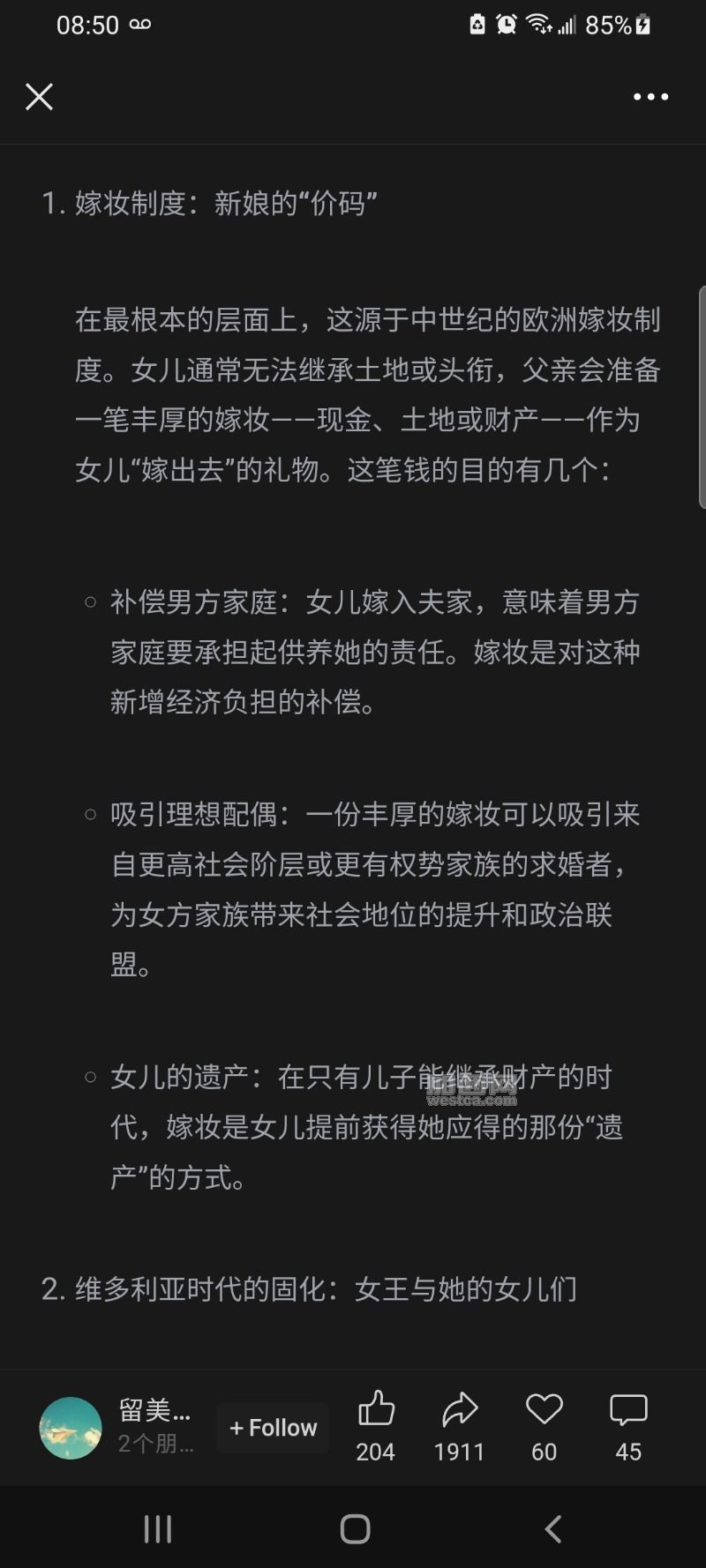Viewport: 706px width, 1568px height.
Task: Open the author's profile avatar
Action: 71,1428
